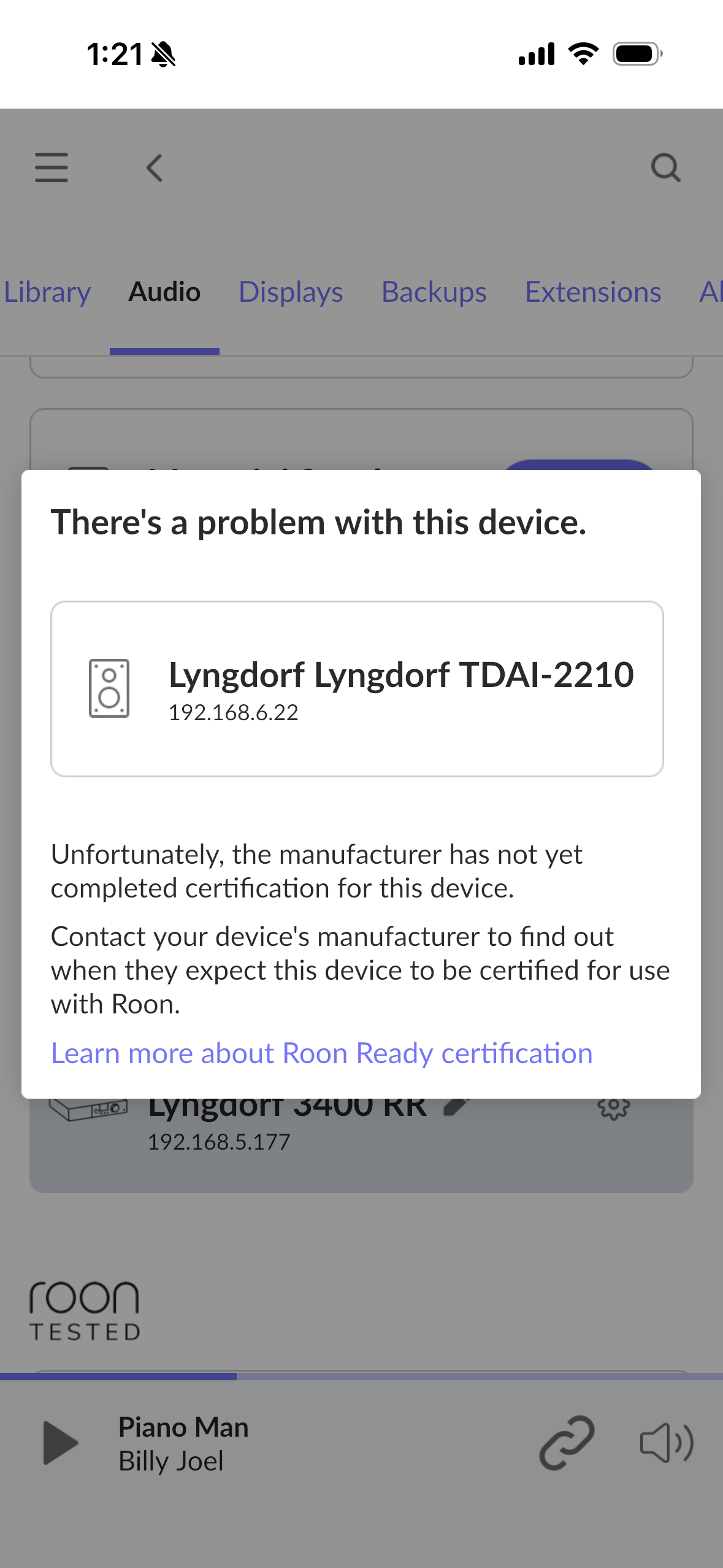Open the hamburger menu
The image size is (723, 1568).
52,168
